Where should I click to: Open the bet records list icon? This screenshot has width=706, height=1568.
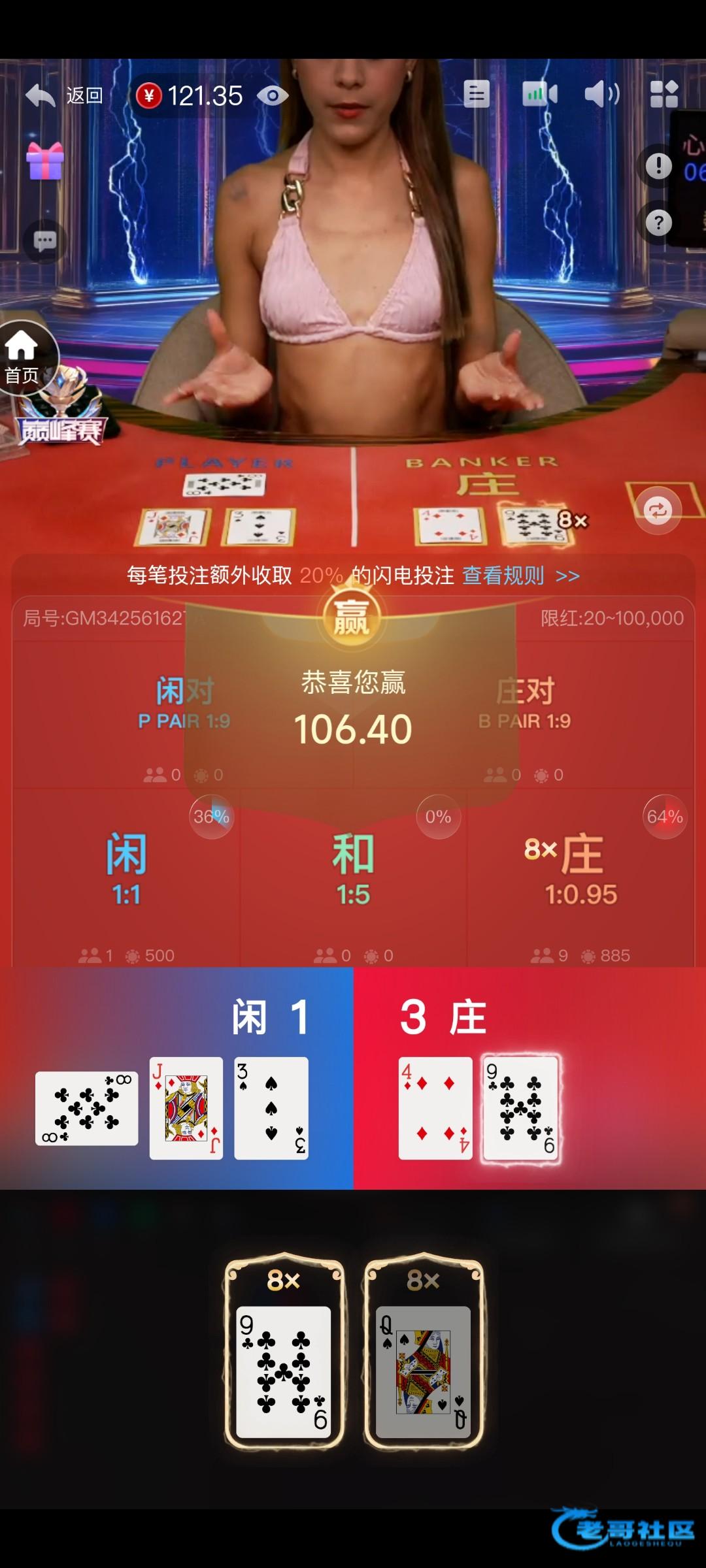pyautogui.click(x=477, y=94)
